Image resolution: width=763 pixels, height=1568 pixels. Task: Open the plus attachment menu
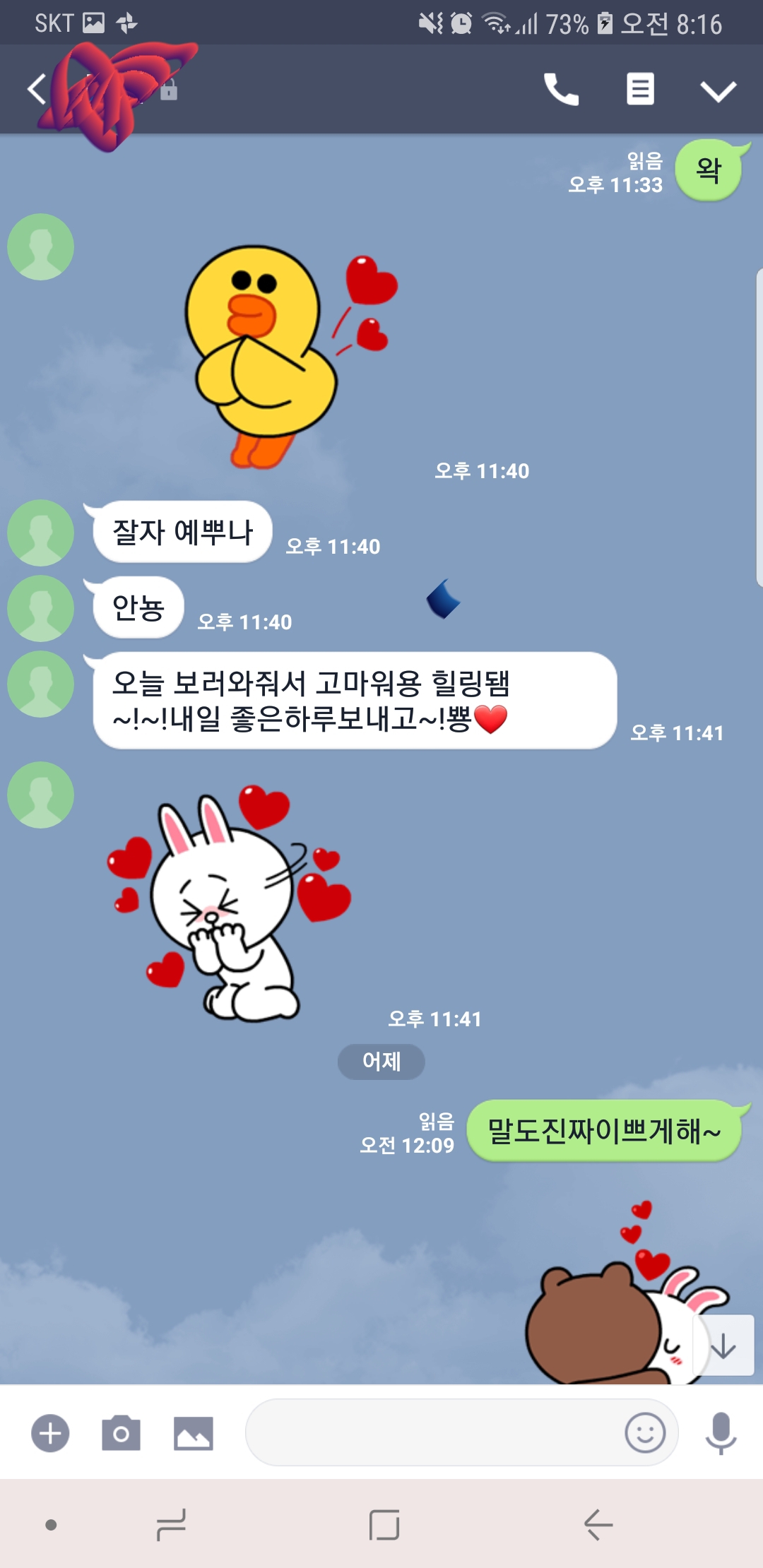pyautogui.click(x=50, y=1433)
